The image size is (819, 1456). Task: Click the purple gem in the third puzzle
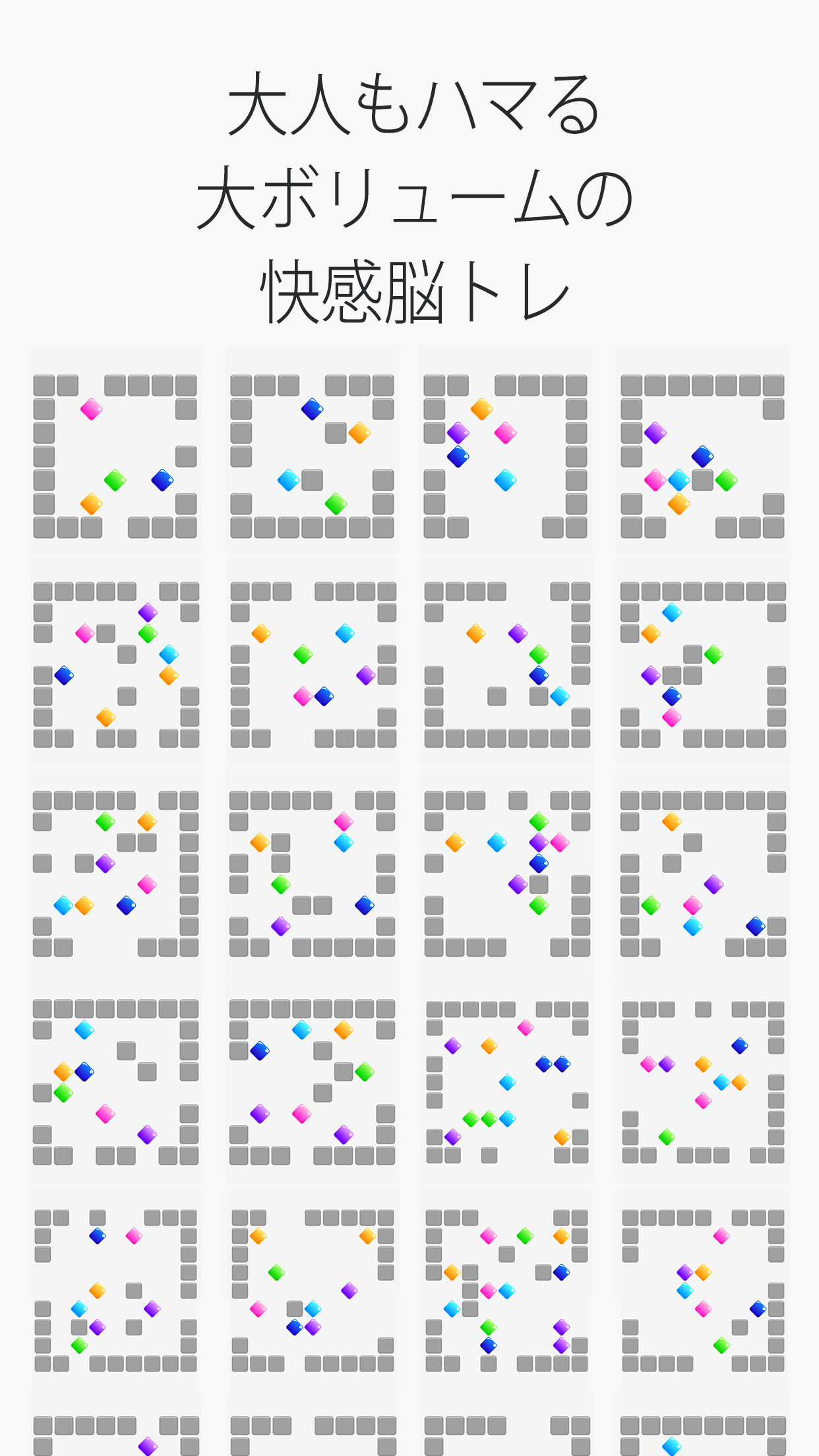[457, 434]
